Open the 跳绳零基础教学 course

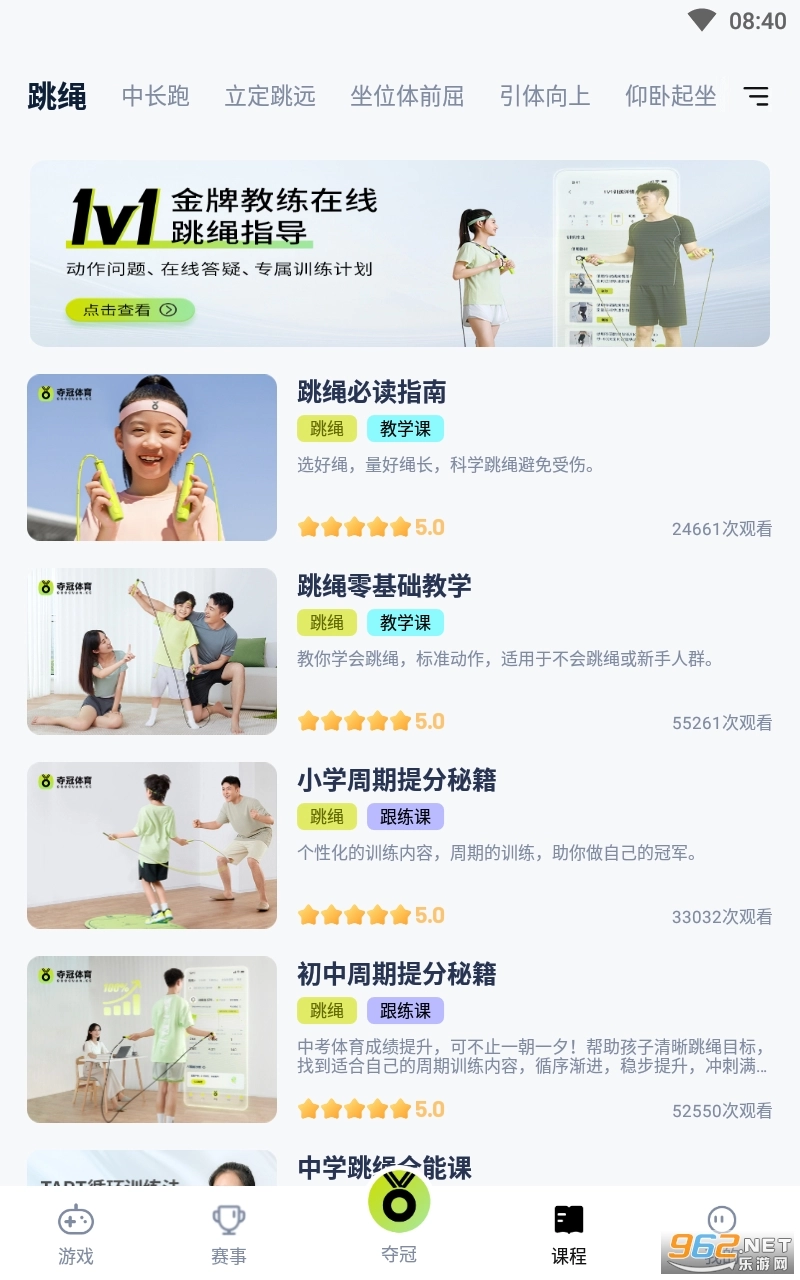pos(384,586)
